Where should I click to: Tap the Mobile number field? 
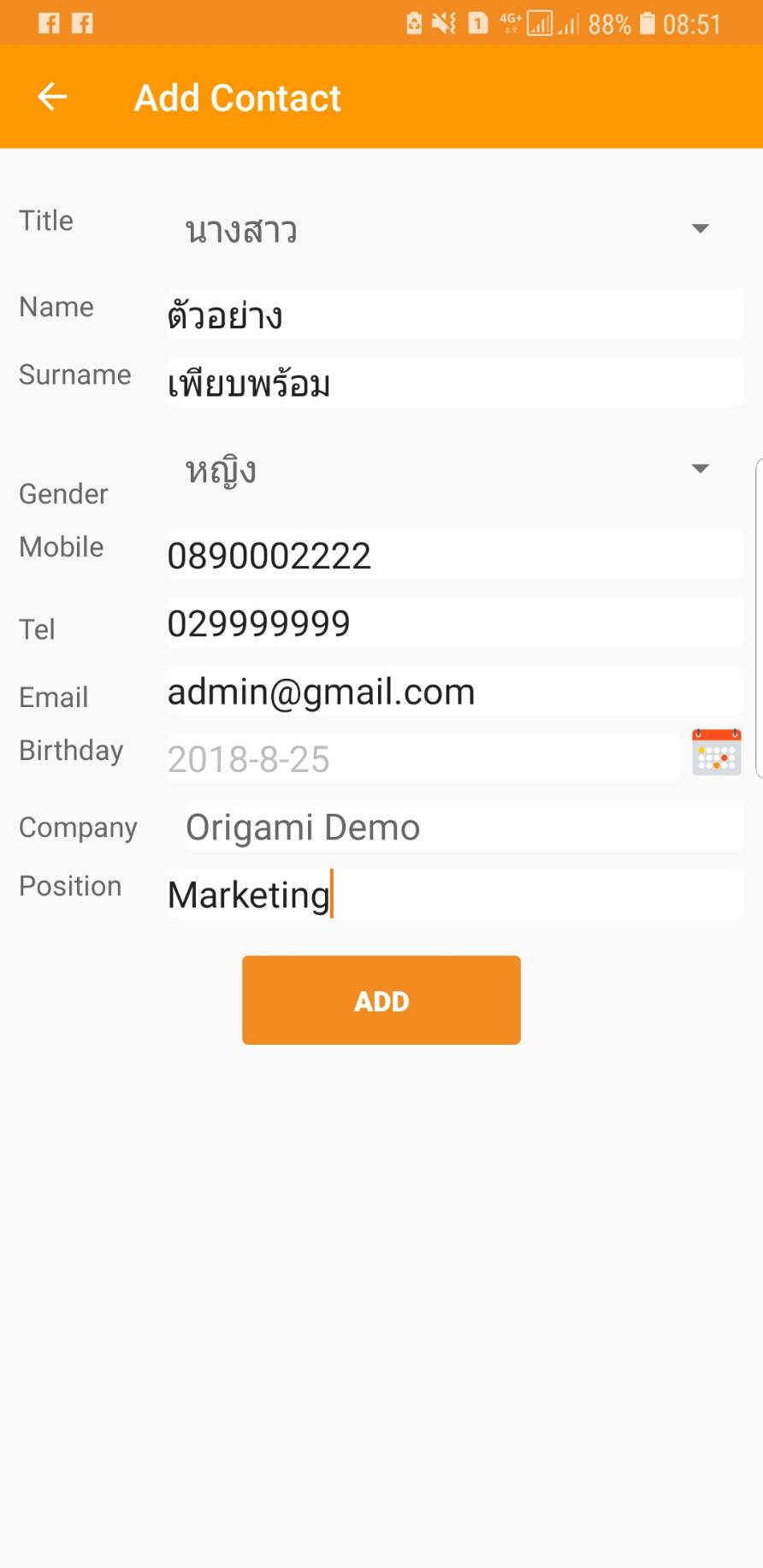click(x=453, y=556)
